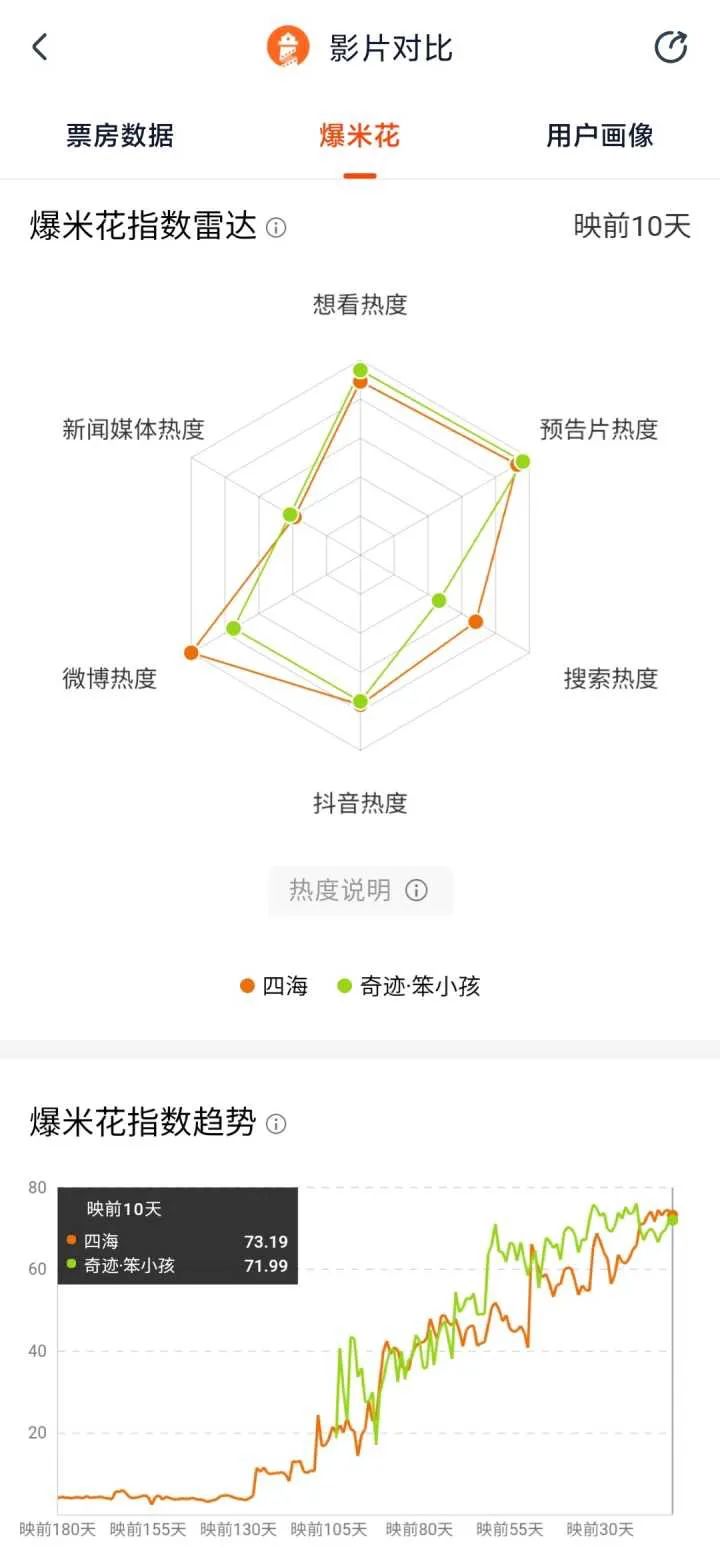Image resolution: width=720 pixels, height=1549 pixels.
Task: Switch to the 票房数据 tab
Action: pos(120,135)
